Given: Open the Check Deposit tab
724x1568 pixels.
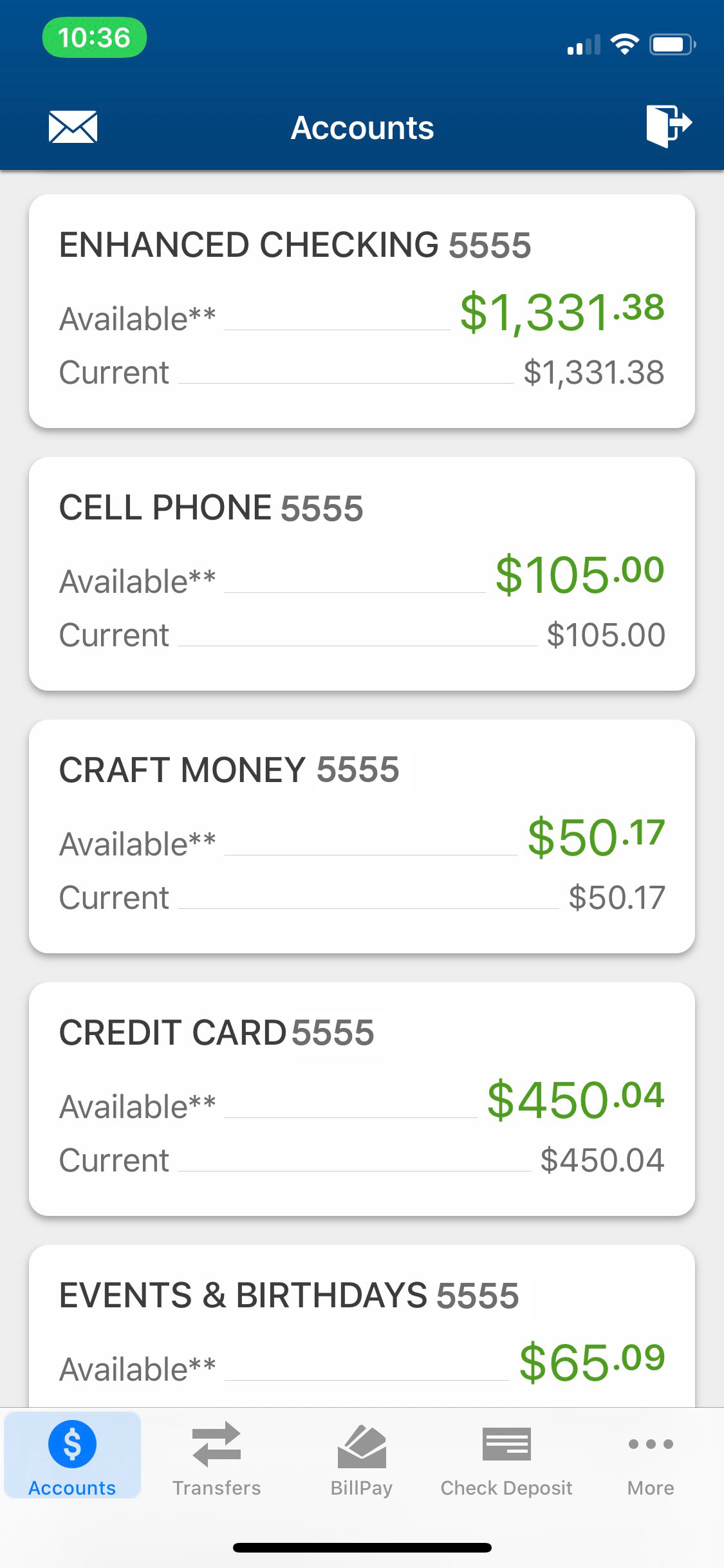Looking at the screenshot, I should pyautogui.click(x=506, y=1458).
